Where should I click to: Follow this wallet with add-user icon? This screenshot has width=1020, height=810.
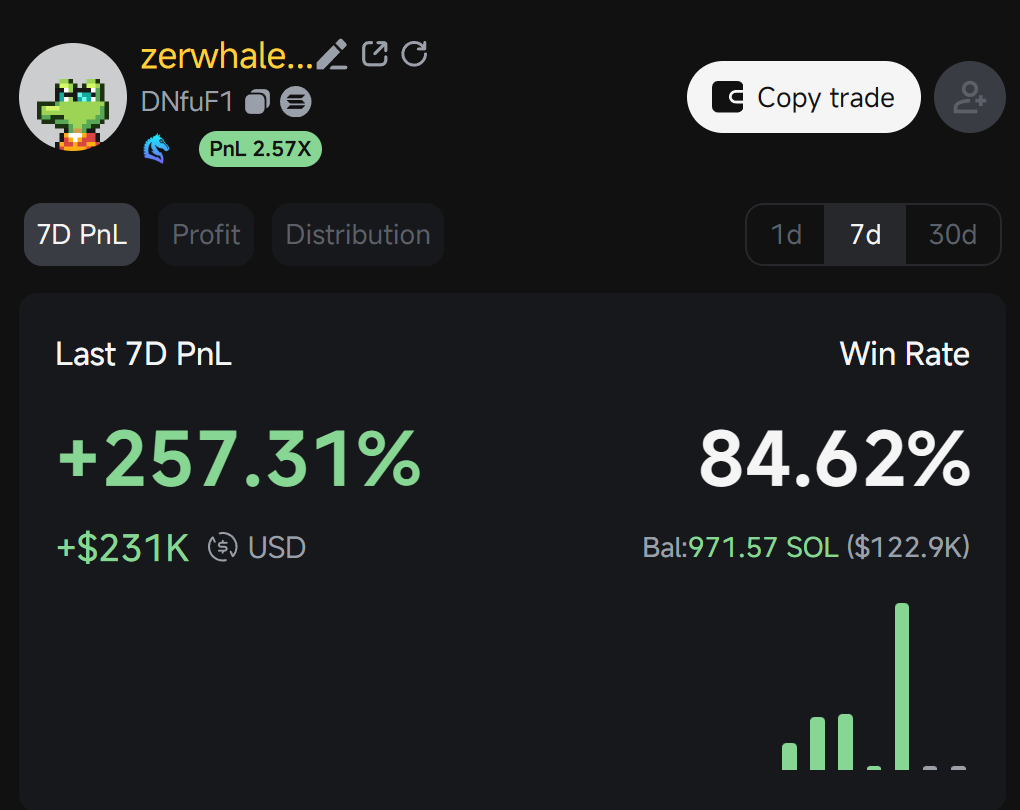pos(969,97)
